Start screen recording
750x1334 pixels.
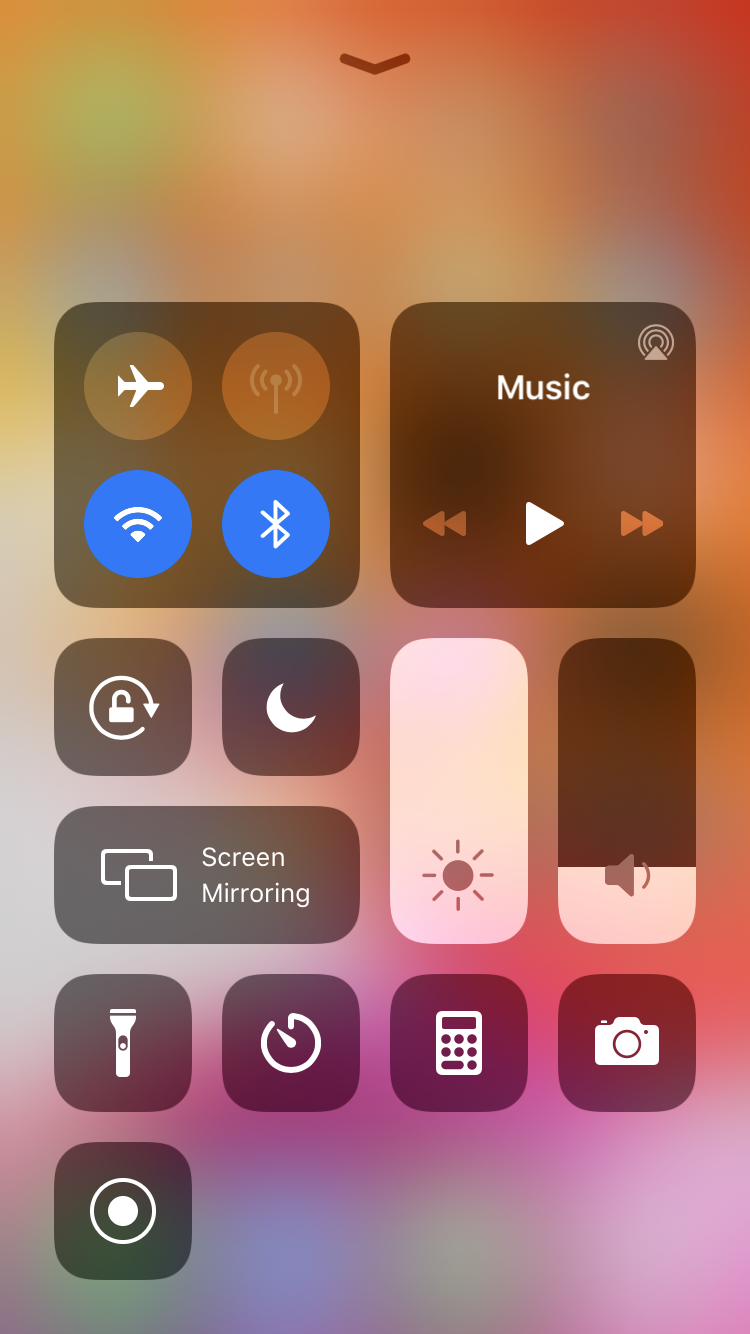tap(123, 1211)
